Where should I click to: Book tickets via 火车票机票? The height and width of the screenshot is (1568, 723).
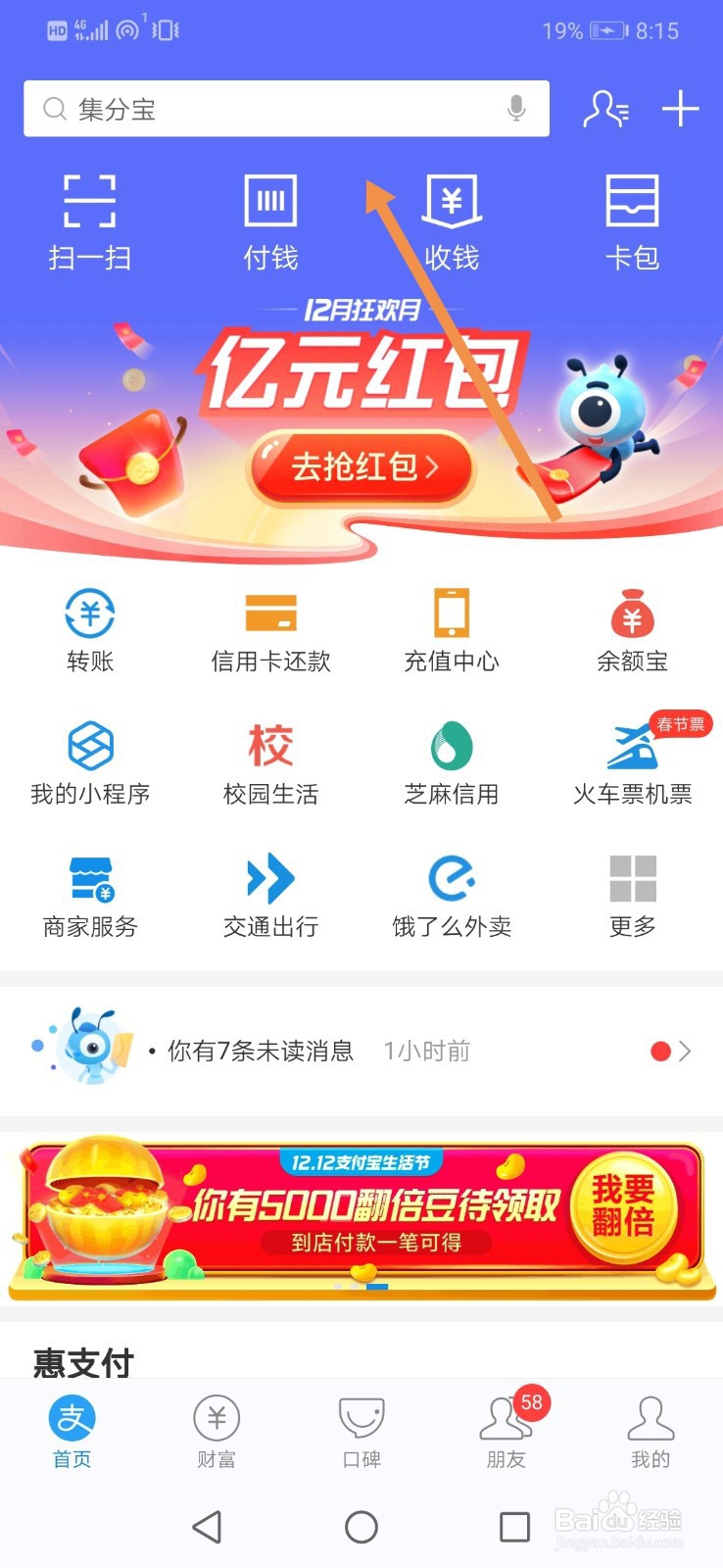coord(632,759)
